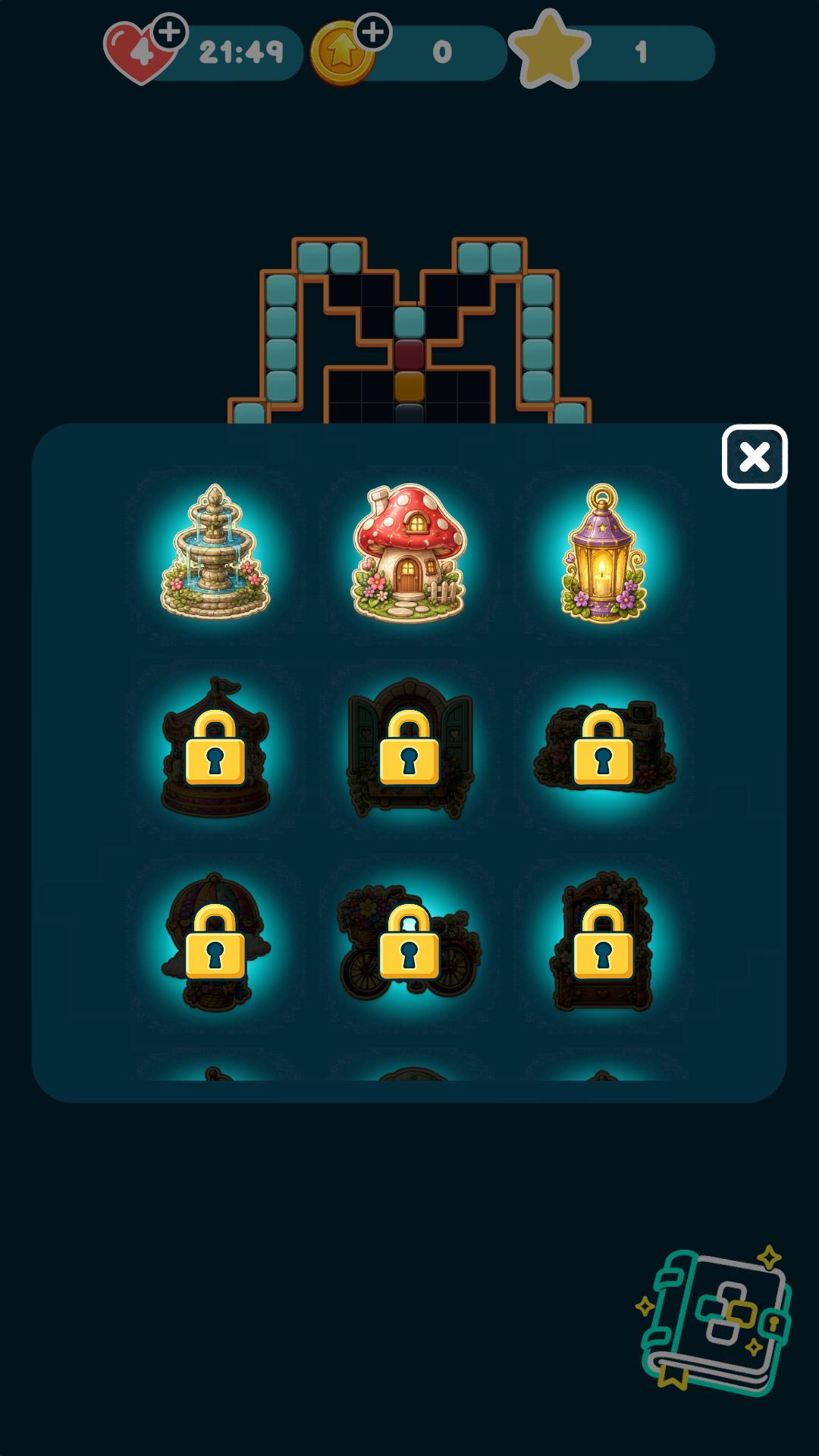
Task: Select the stone fountain sticker
Action: pyautogui.click(x=215, y=552)
